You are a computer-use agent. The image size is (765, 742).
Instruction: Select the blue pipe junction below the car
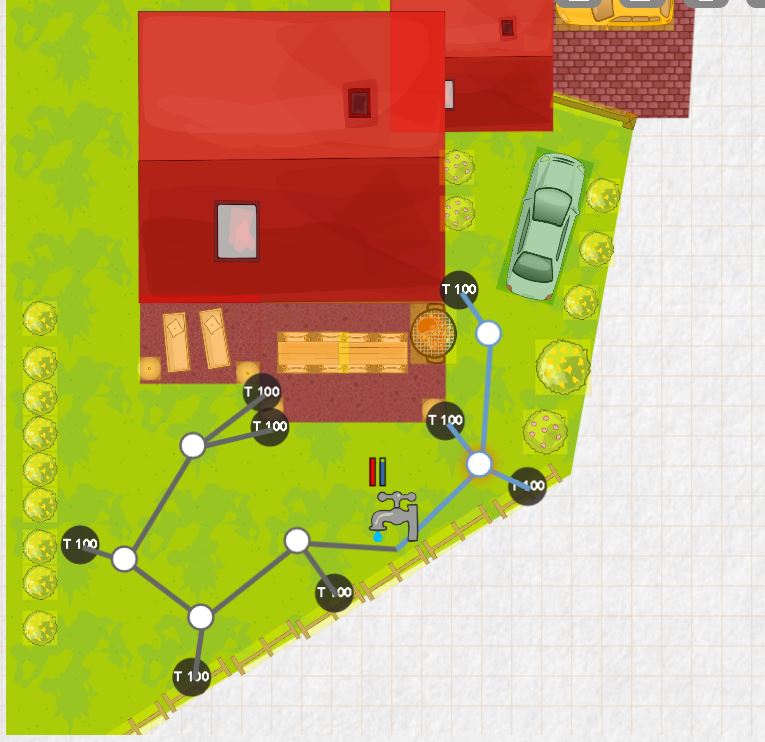(x=488, y=333)
